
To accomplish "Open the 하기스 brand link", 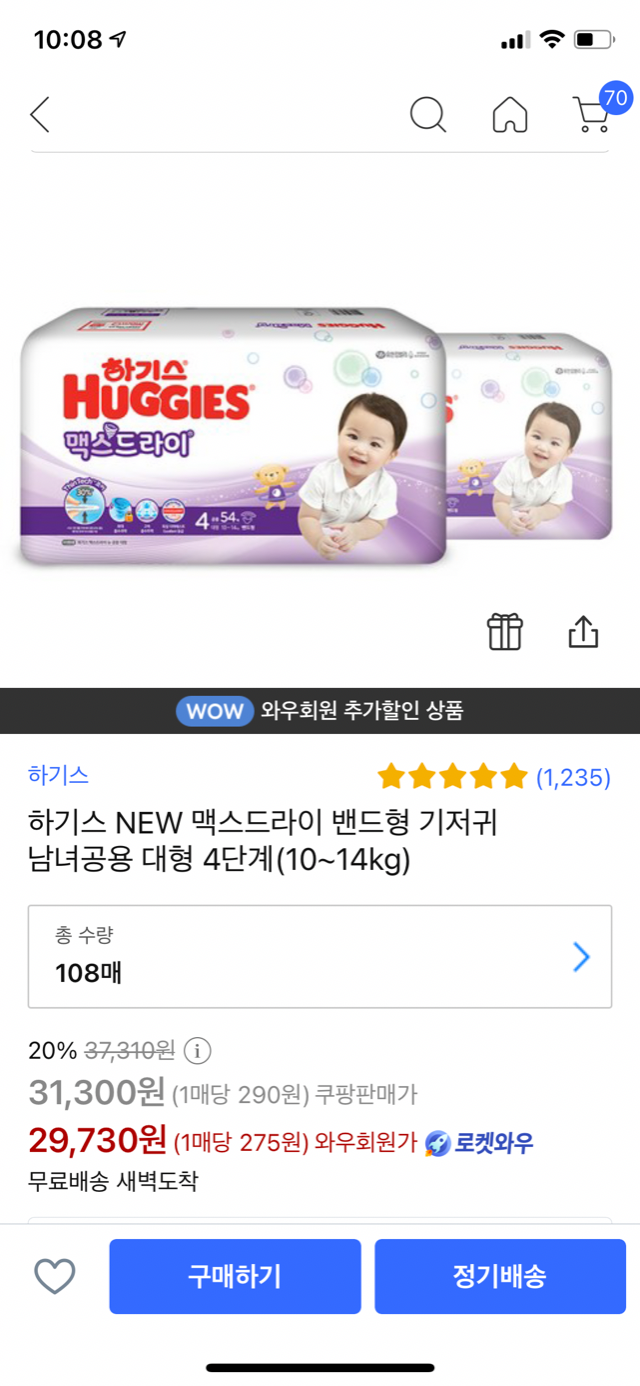I will (59, 775).
